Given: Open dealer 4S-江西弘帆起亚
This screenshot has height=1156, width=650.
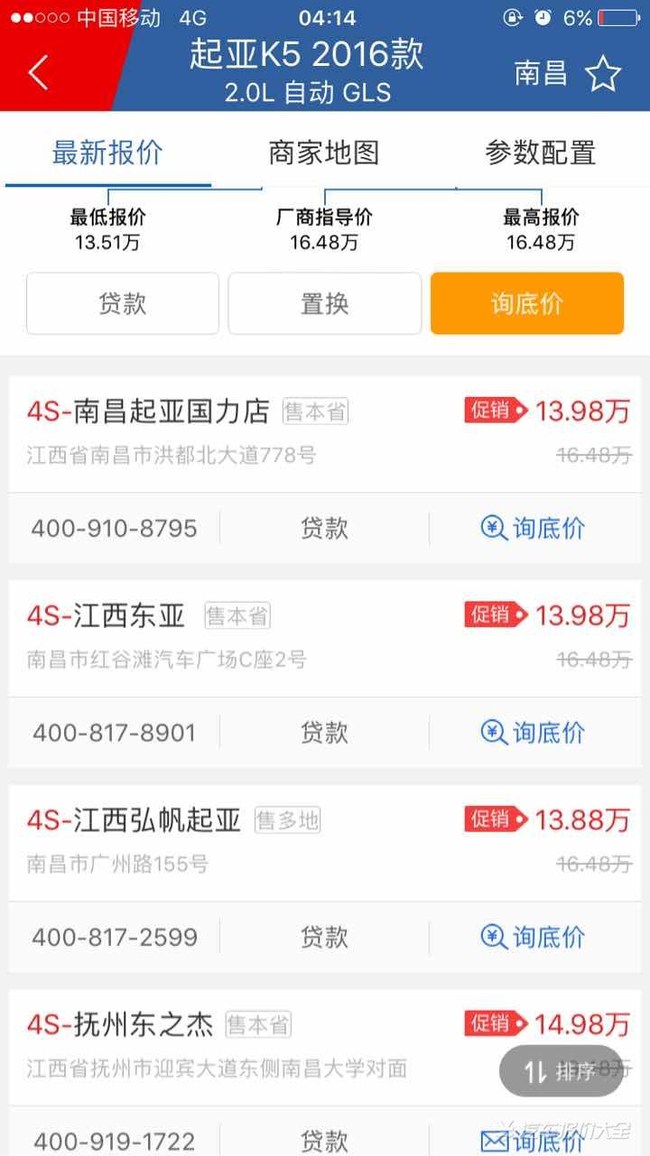Looking at the screenshot, I should pos(324,843).
